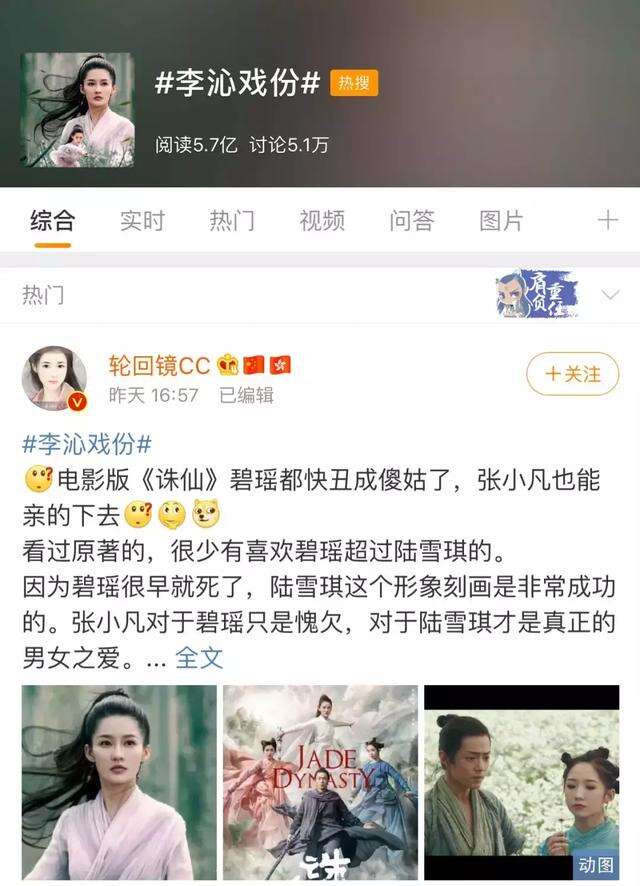
Task: Open the 问答 tab
Action: point(412,221)
